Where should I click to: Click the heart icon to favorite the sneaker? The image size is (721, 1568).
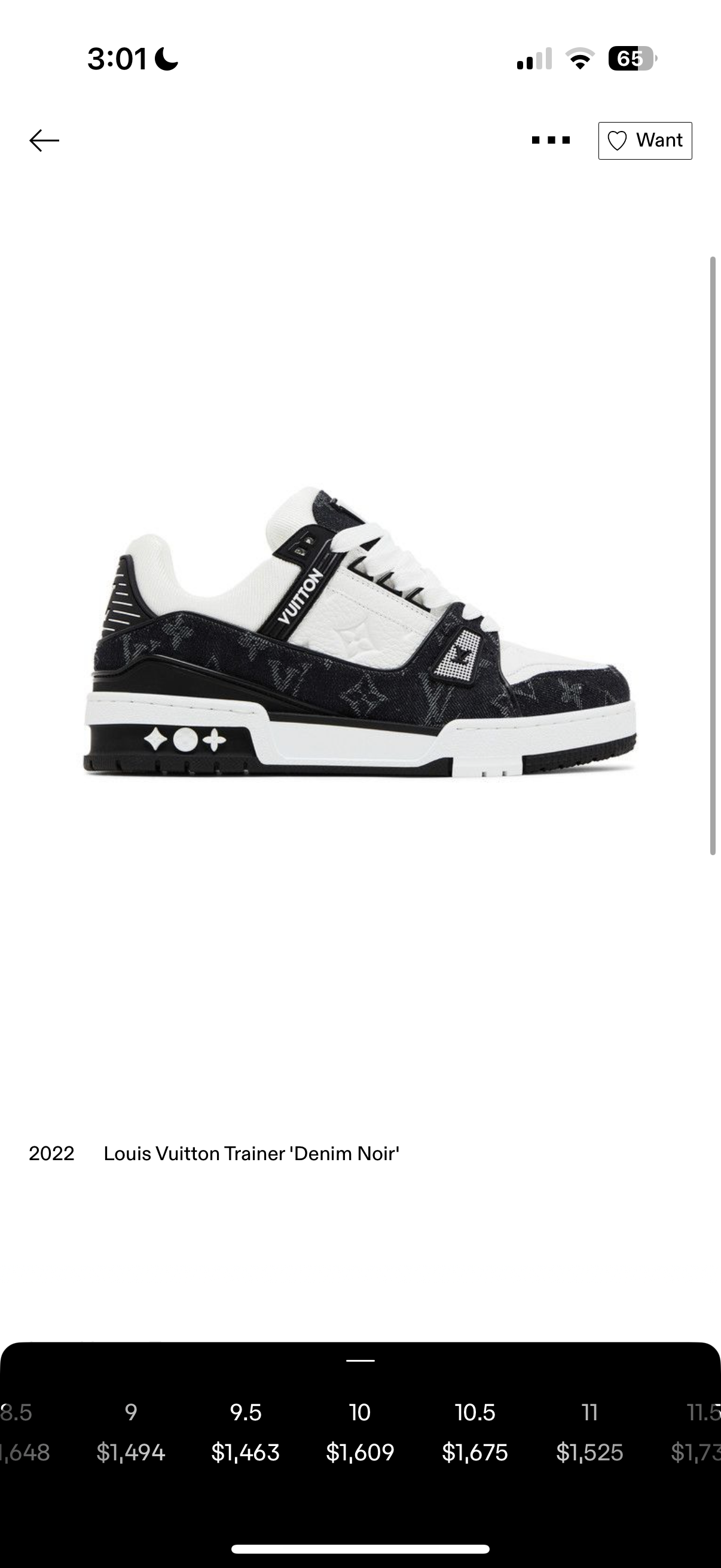click(x=618, y=140)
